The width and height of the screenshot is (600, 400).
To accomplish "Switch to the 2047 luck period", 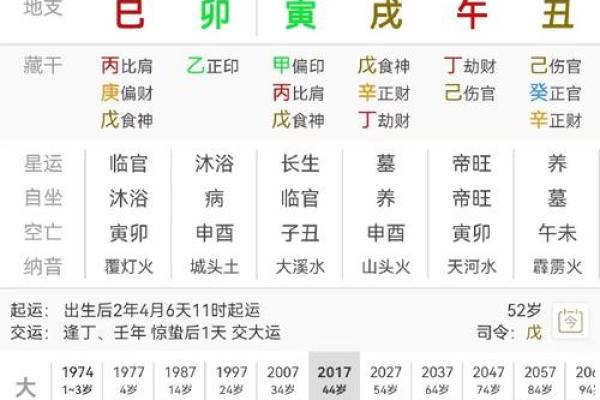I will coord(488,380).
